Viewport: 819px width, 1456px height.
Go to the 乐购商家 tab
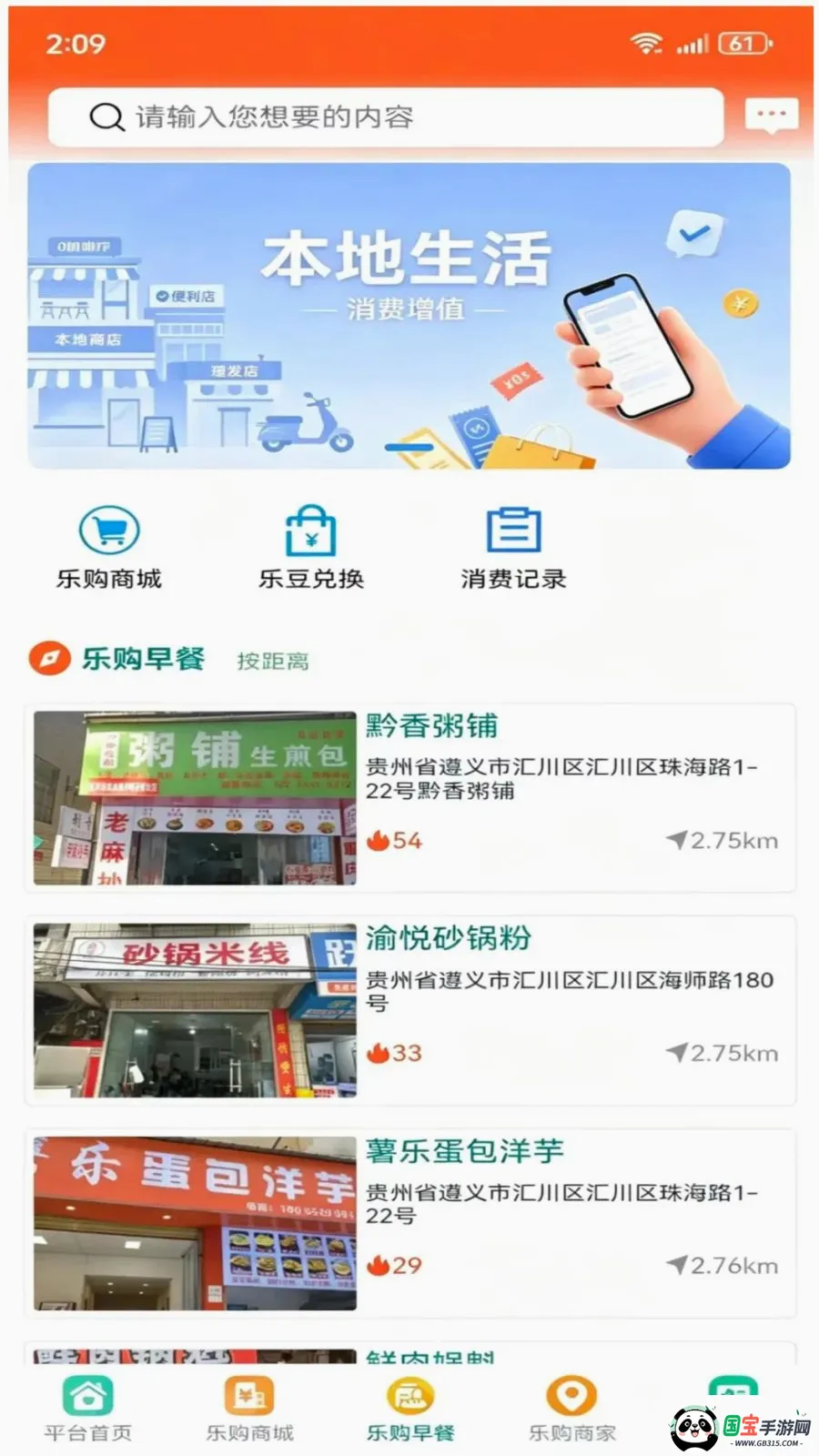571,1409
